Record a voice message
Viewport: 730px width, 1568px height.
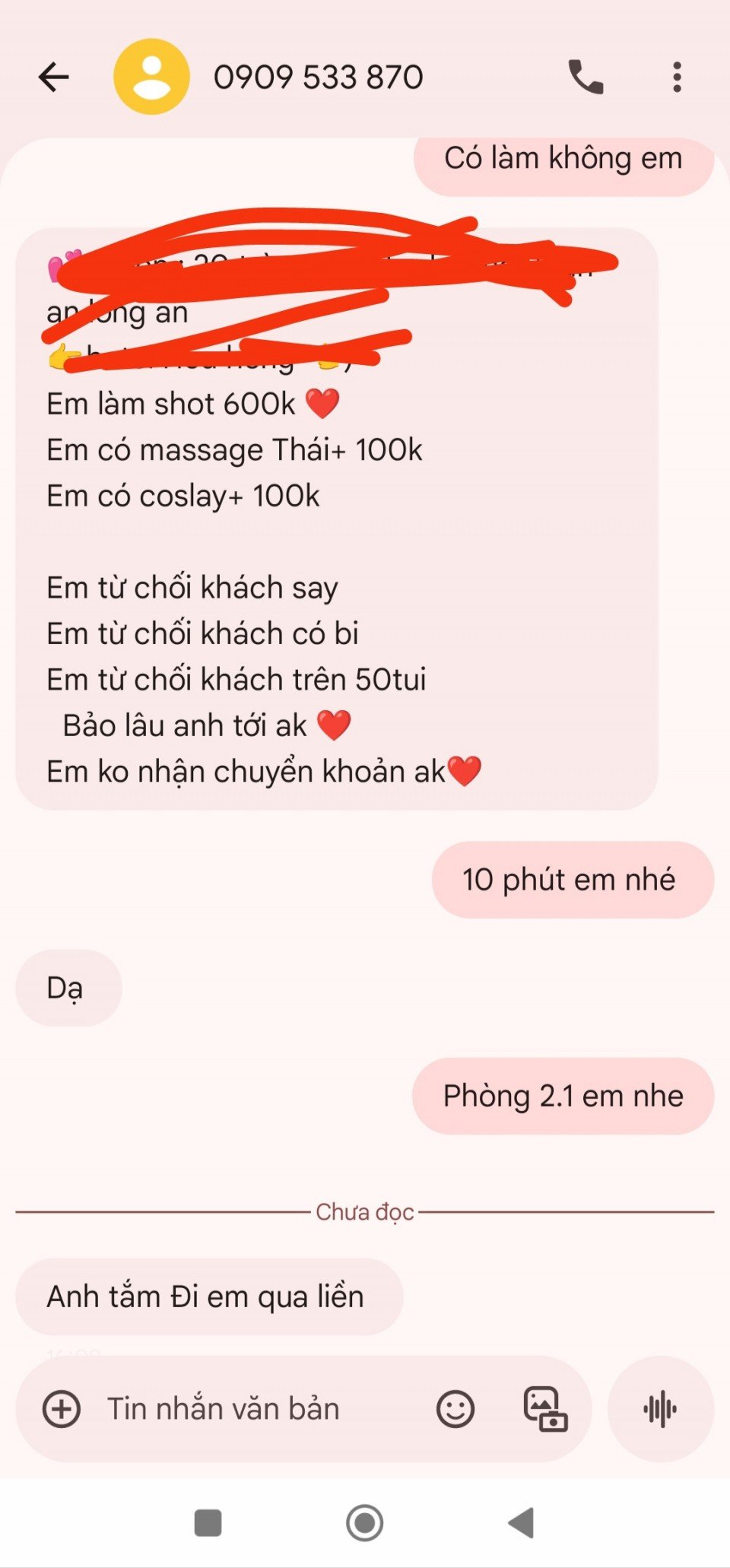(660, 1408)
